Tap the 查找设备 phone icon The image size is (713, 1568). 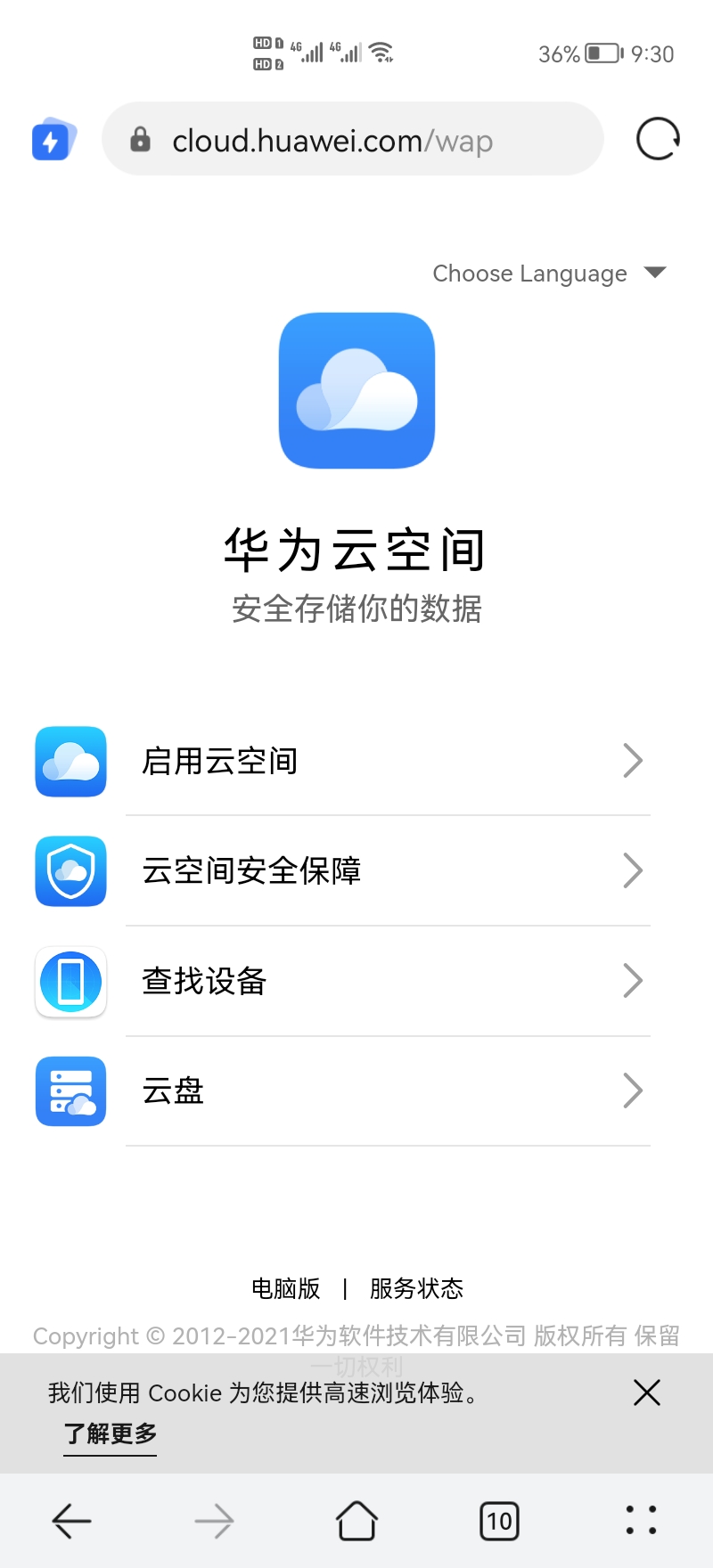coord(70,982)
